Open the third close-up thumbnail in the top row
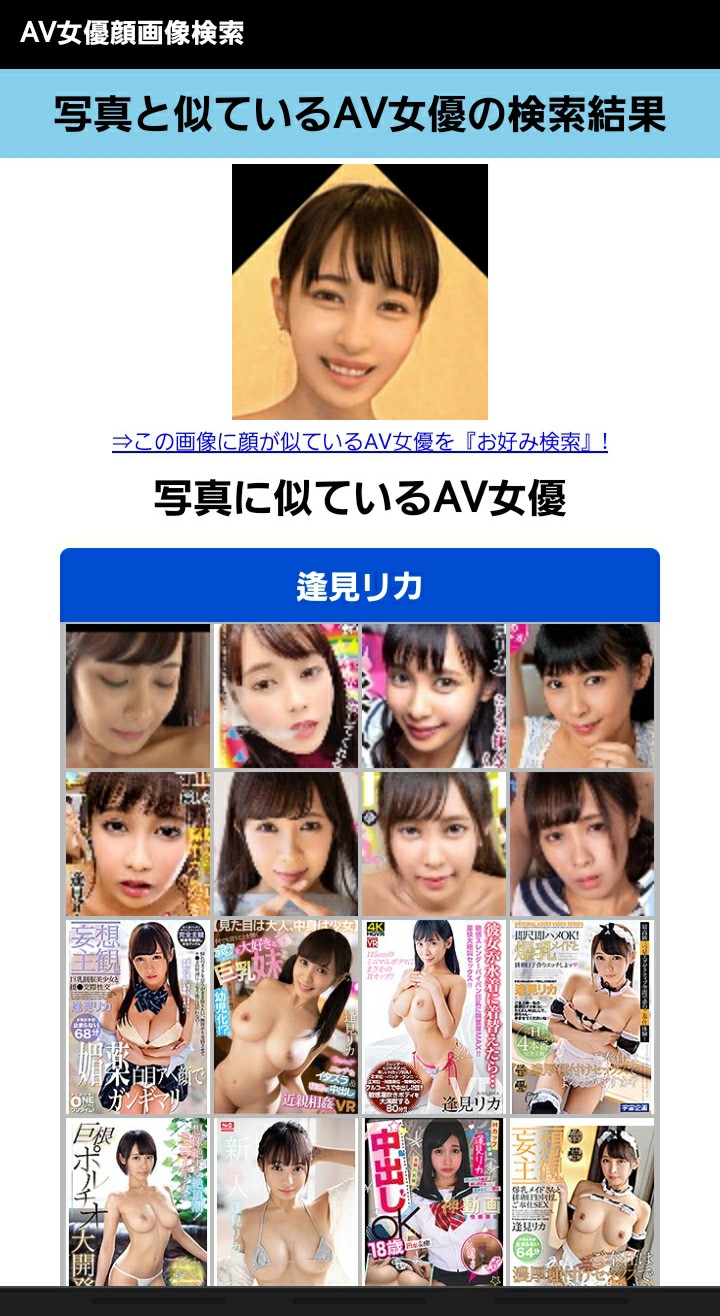 pos(433,695)
